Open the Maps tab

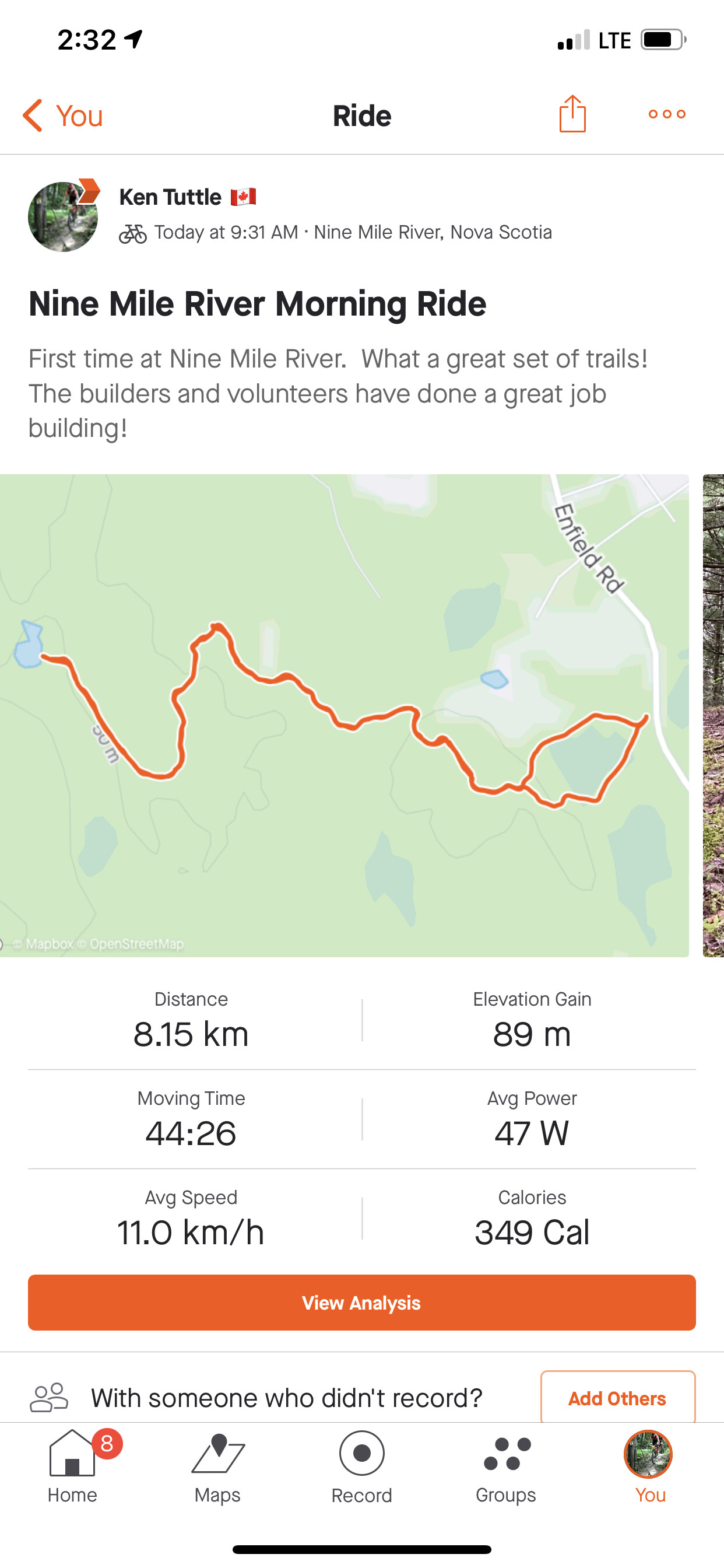217,1467
